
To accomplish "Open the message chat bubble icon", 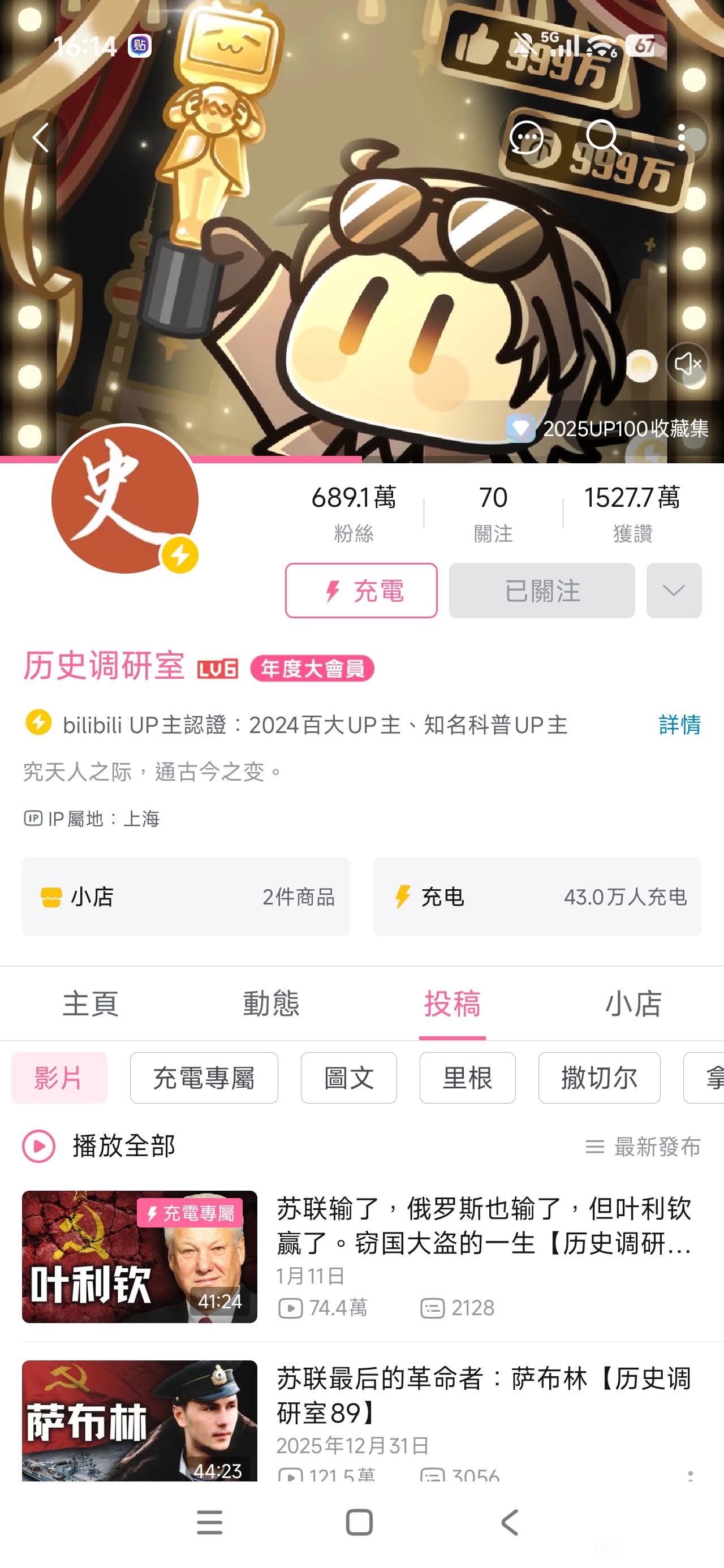I will coord(526,138).
